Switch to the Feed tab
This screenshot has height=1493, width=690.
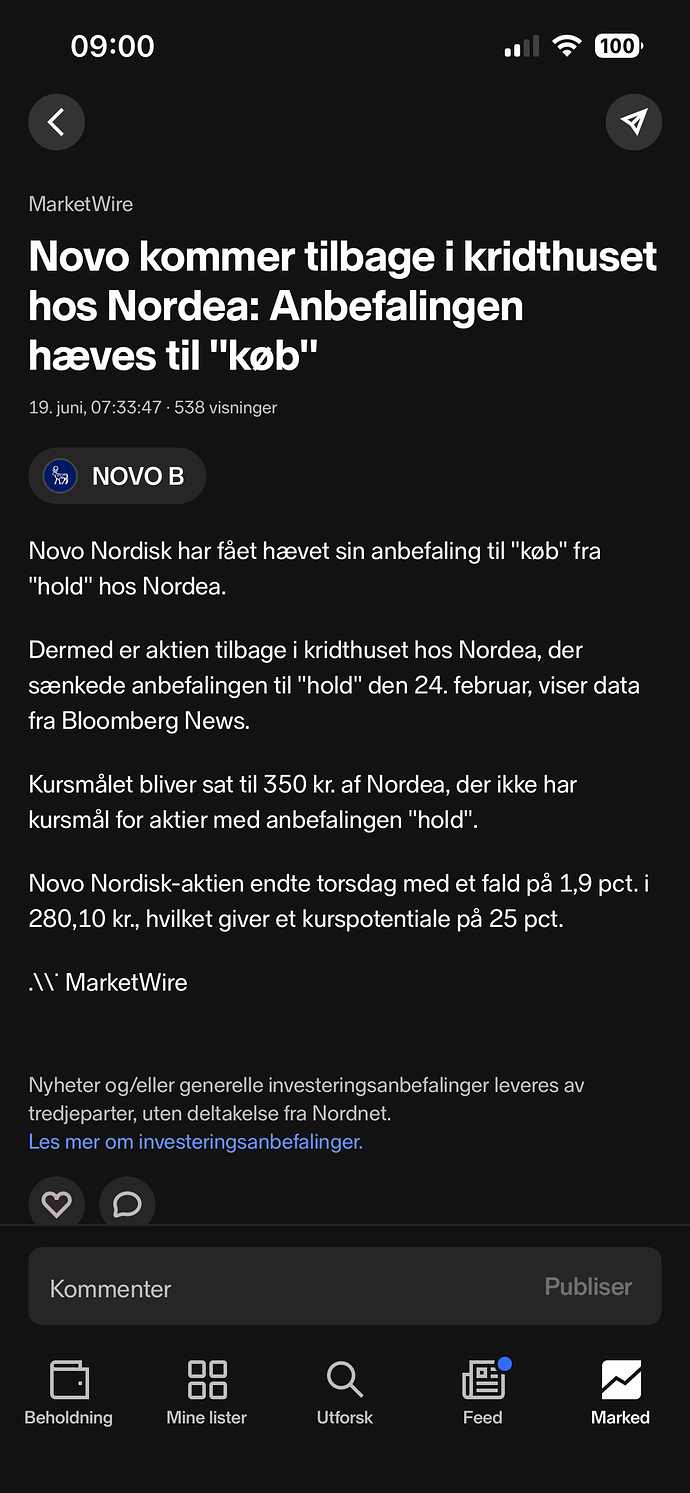483,1393
